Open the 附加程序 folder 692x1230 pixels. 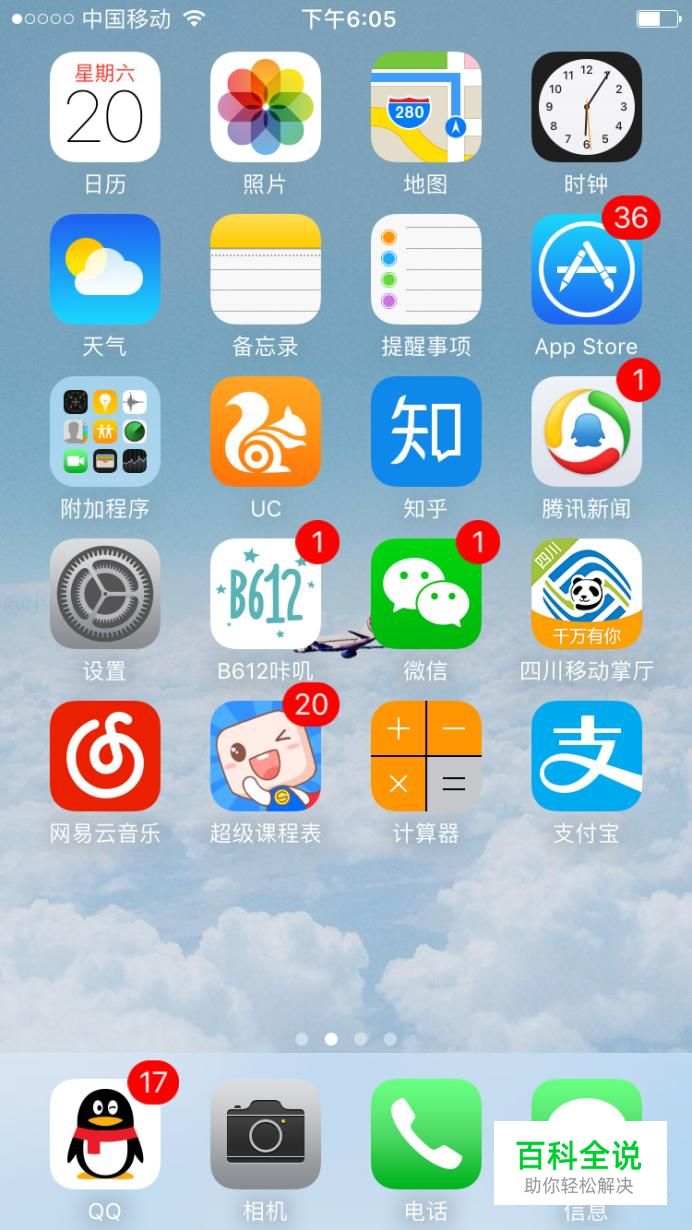click(x=105, y=431)
